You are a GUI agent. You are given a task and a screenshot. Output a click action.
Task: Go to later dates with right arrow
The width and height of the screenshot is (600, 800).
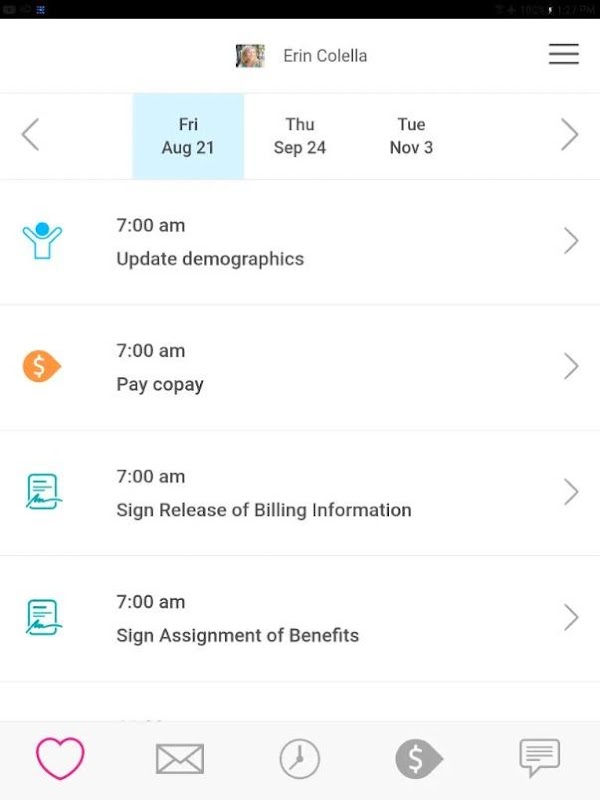(x=569, y=135)
